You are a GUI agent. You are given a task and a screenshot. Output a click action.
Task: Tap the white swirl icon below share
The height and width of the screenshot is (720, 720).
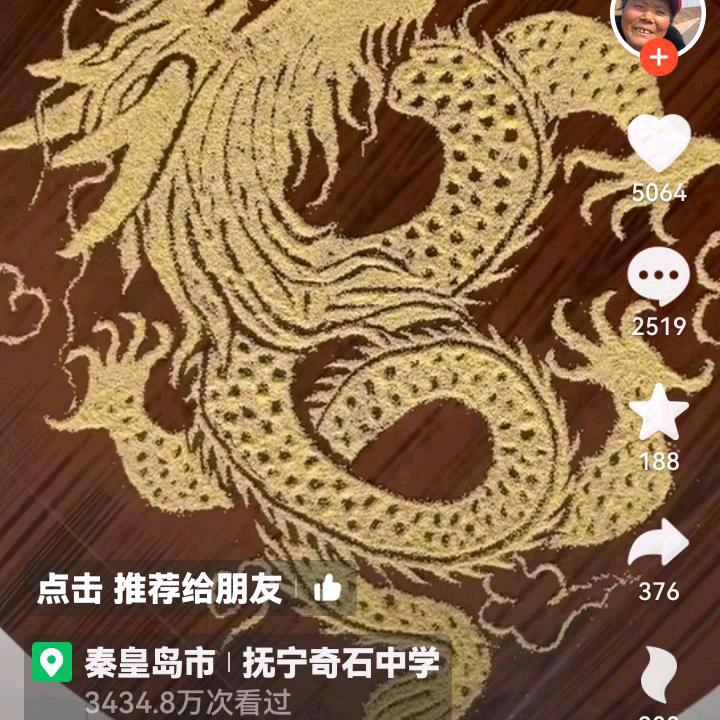coord(659,674)
